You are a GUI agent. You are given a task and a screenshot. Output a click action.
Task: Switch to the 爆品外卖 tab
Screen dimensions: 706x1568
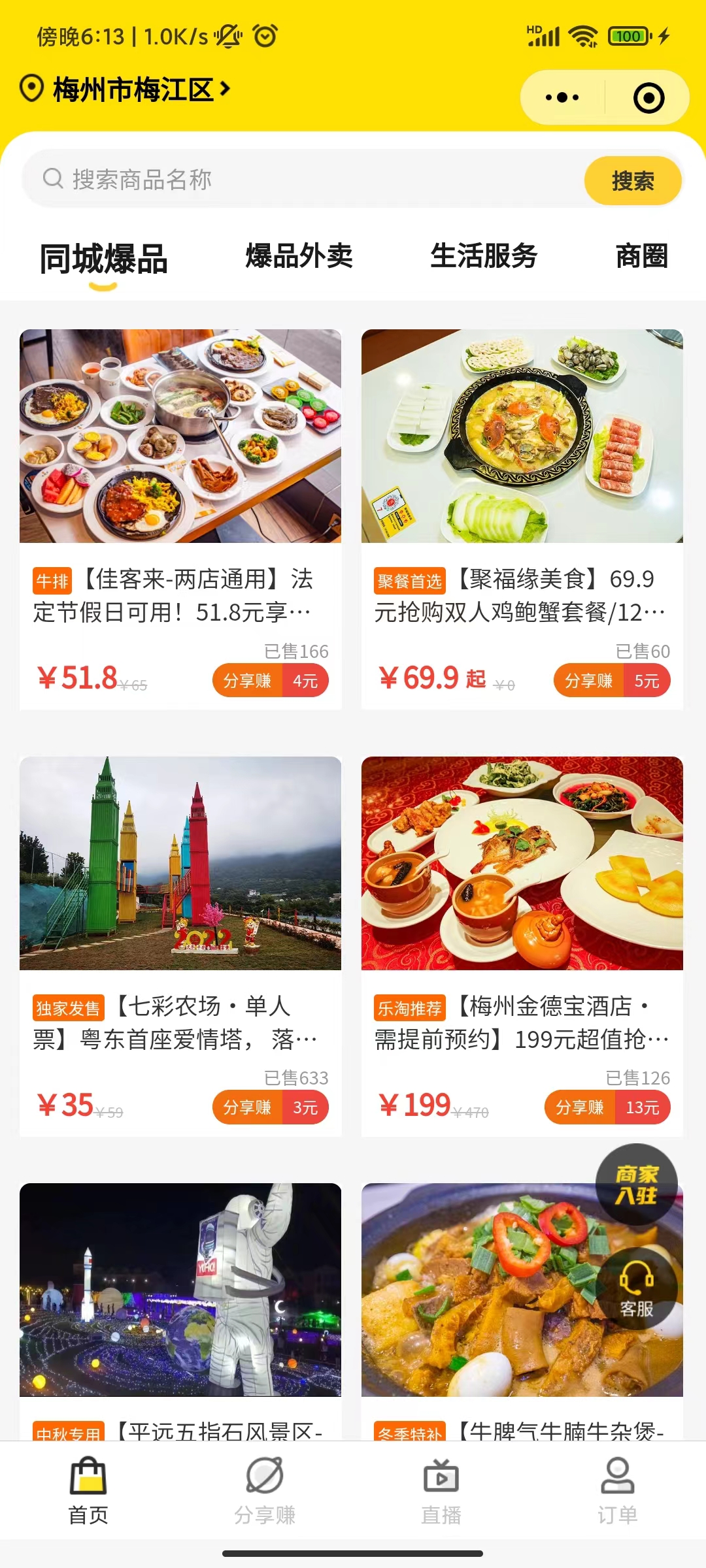tap(299, 256)
